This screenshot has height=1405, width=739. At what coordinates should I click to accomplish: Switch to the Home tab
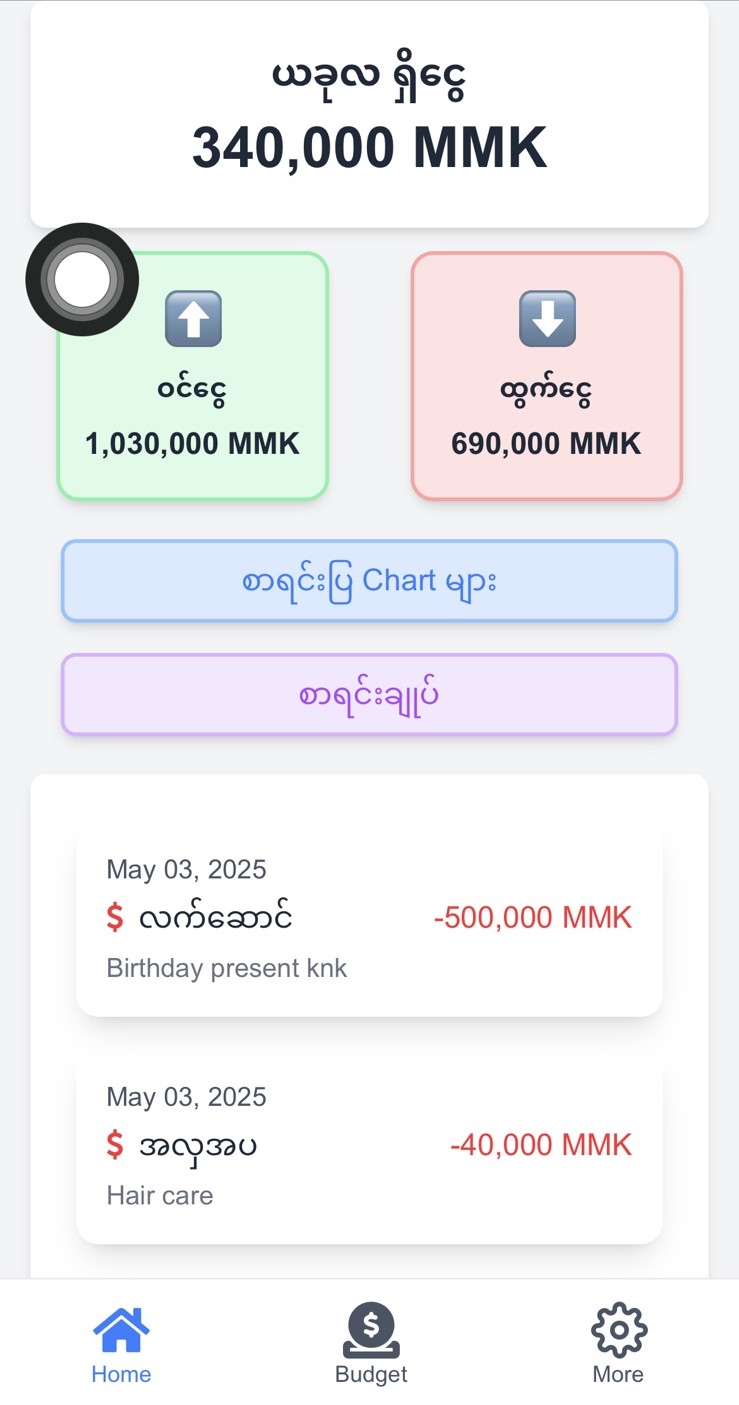click(121, 1343)
